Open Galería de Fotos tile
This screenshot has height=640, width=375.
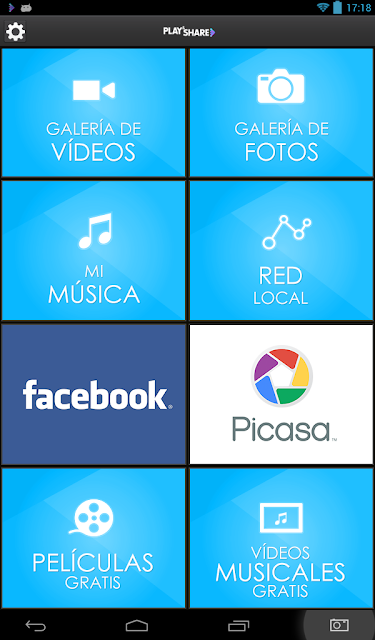[x=281, y=113]
